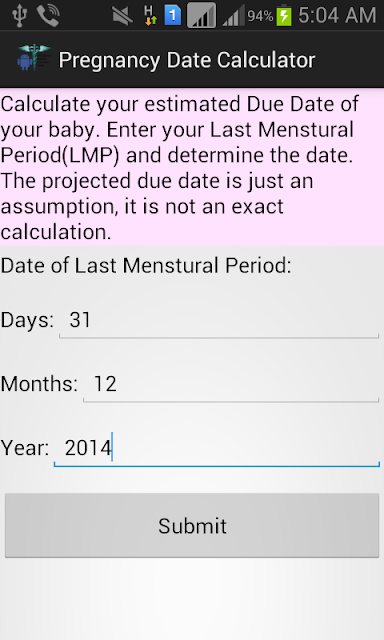
Task: Tap the Days input field
Action: [x=219, y=320]
